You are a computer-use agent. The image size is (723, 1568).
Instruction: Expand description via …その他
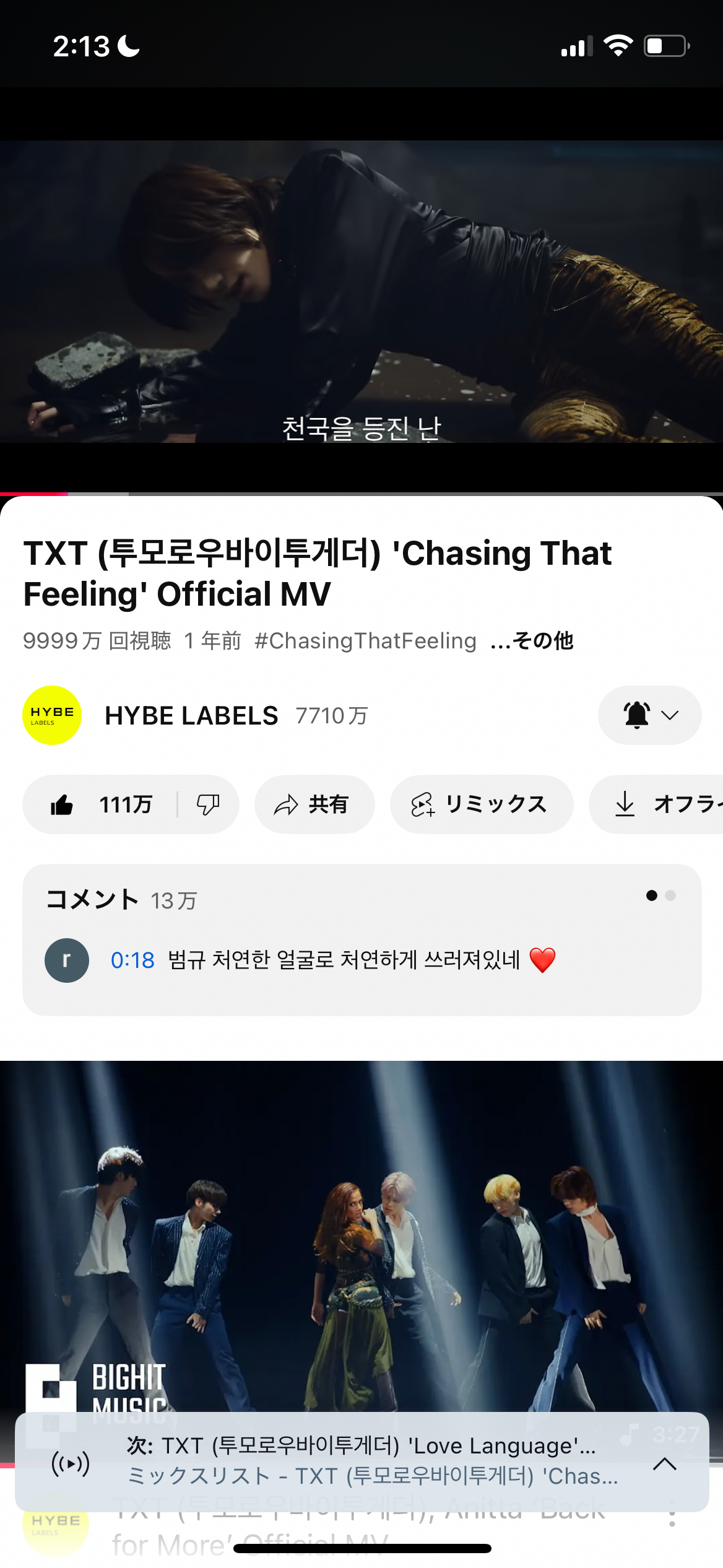[532, 640]
